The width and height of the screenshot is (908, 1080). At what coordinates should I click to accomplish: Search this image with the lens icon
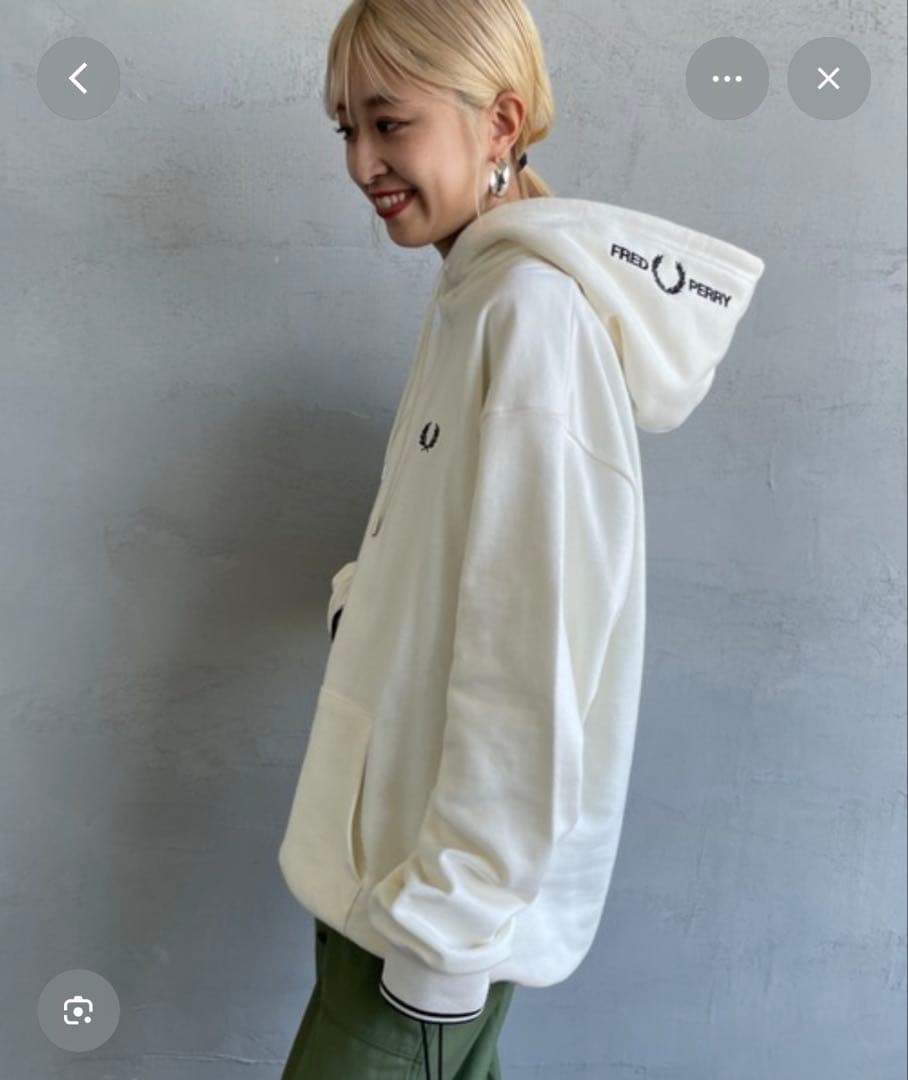pyautogui.click(x=78, y=1011)
